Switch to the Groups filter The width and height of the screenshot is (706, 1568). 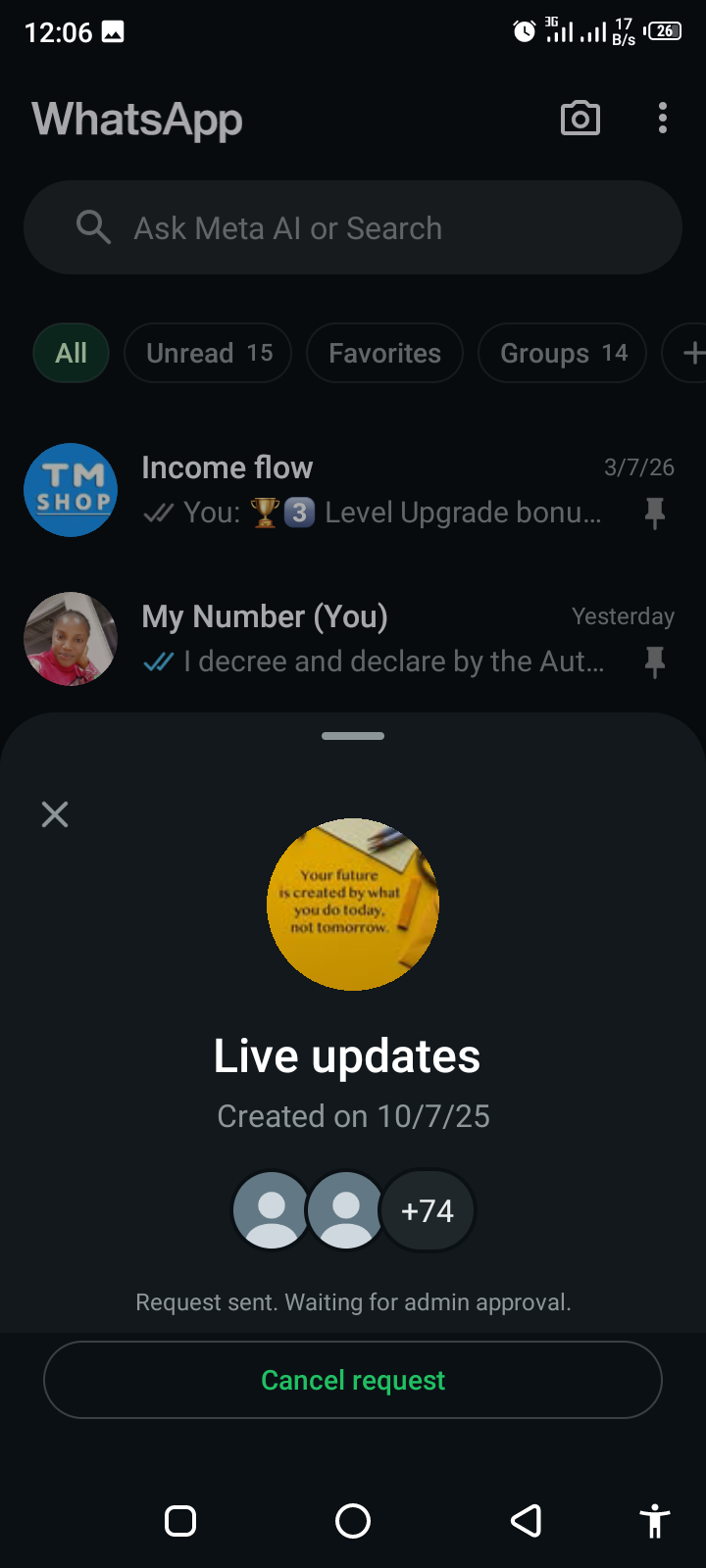562,353
